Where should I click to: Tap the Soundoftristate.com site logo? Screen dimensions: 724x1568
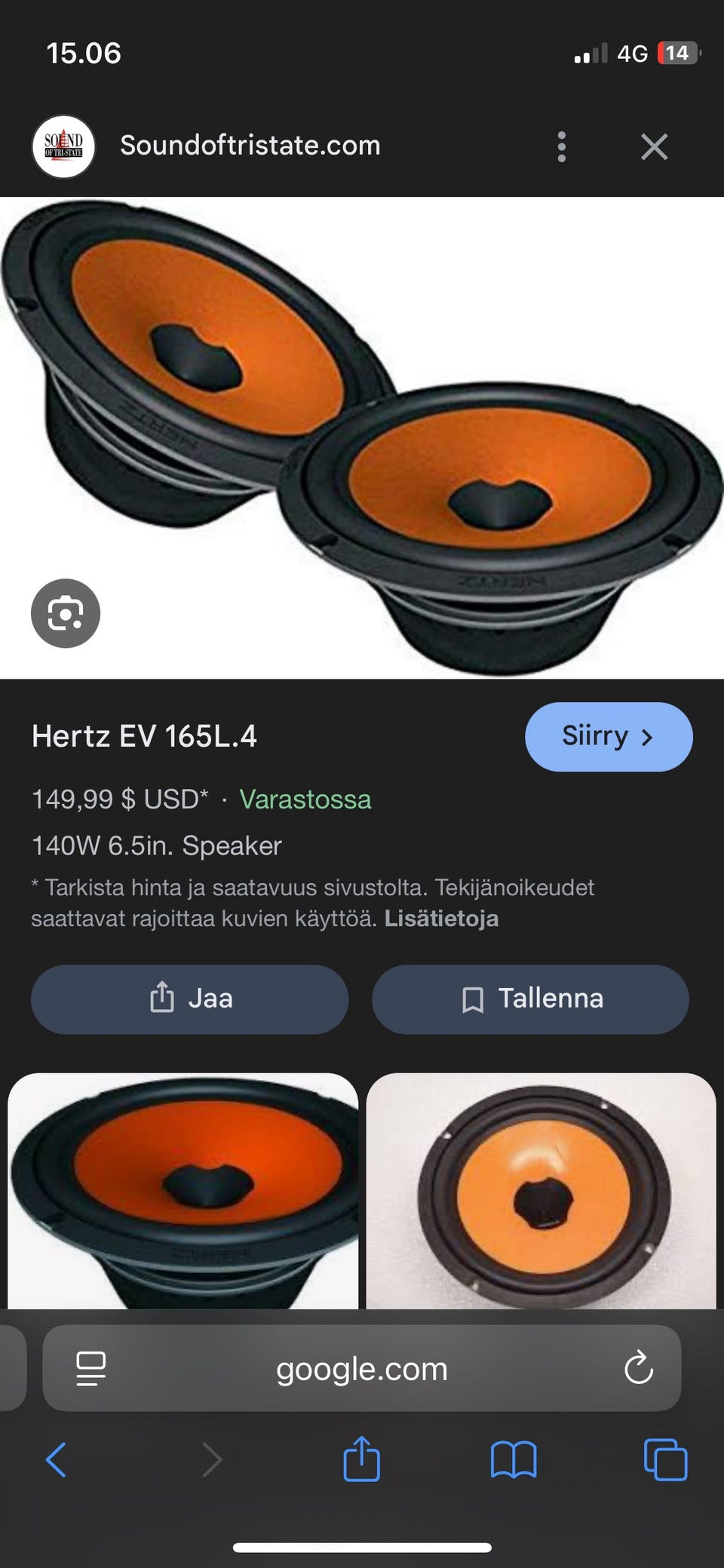(x=63, y=146)
